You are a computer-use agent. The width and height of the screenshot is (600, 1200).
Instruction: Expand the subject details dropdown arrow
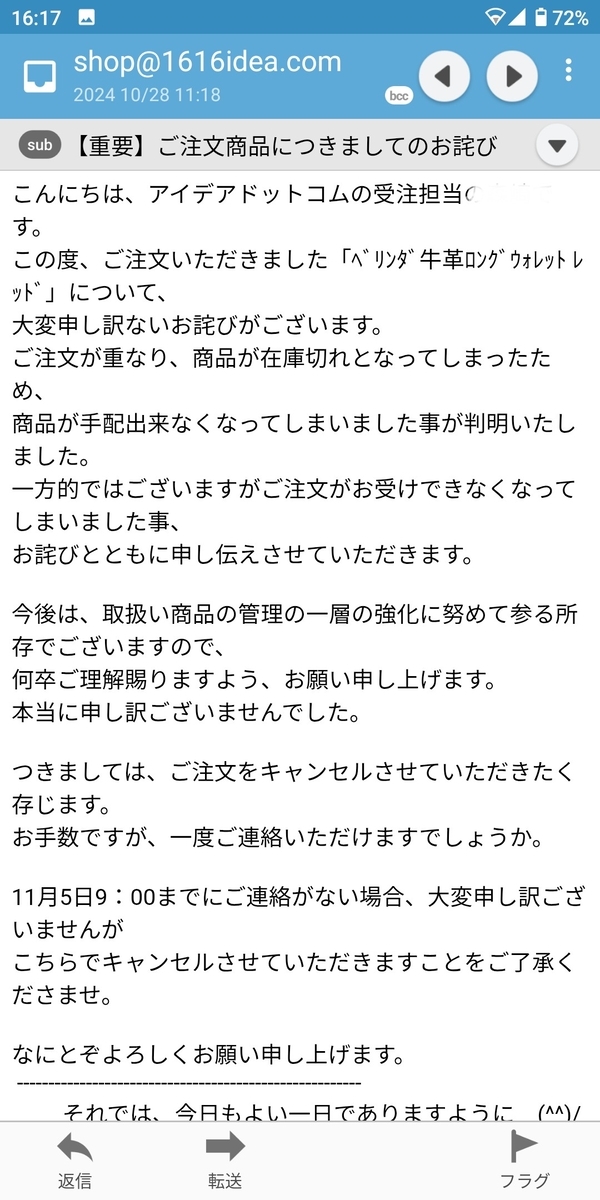point(557,146)
